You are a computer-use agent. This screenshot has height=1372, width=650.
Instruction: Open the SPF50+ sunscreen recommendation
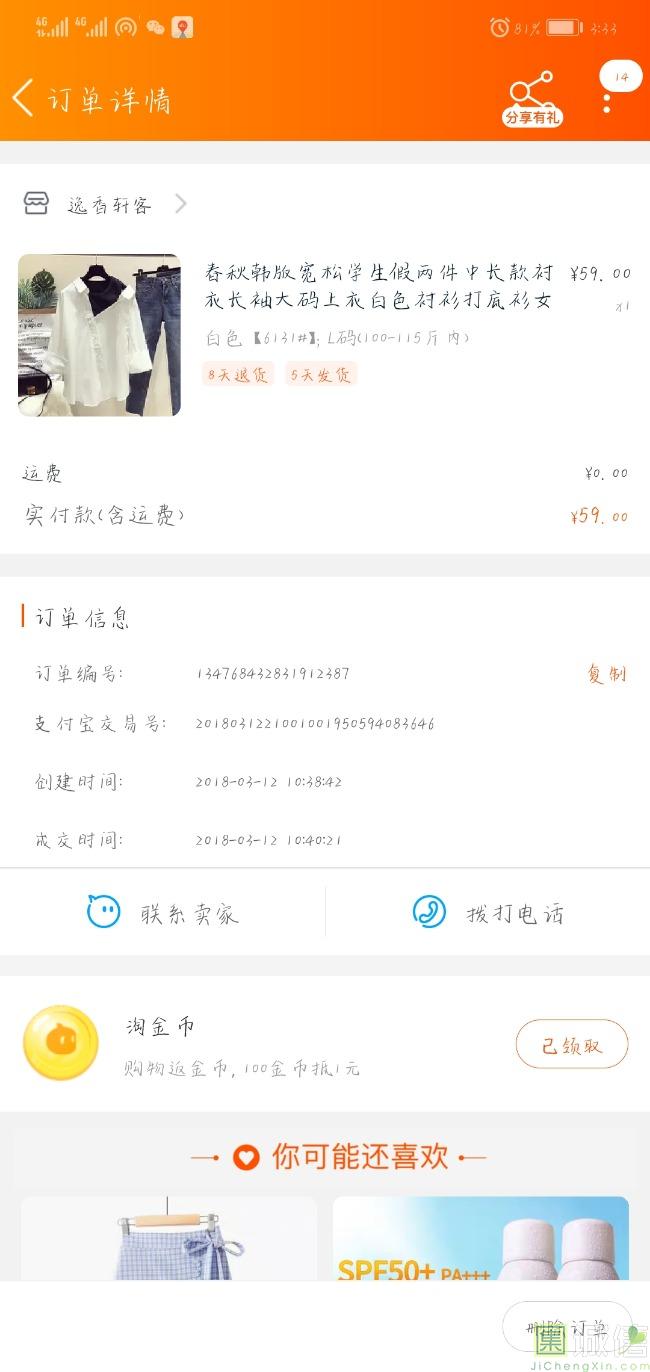point(480,1240)
